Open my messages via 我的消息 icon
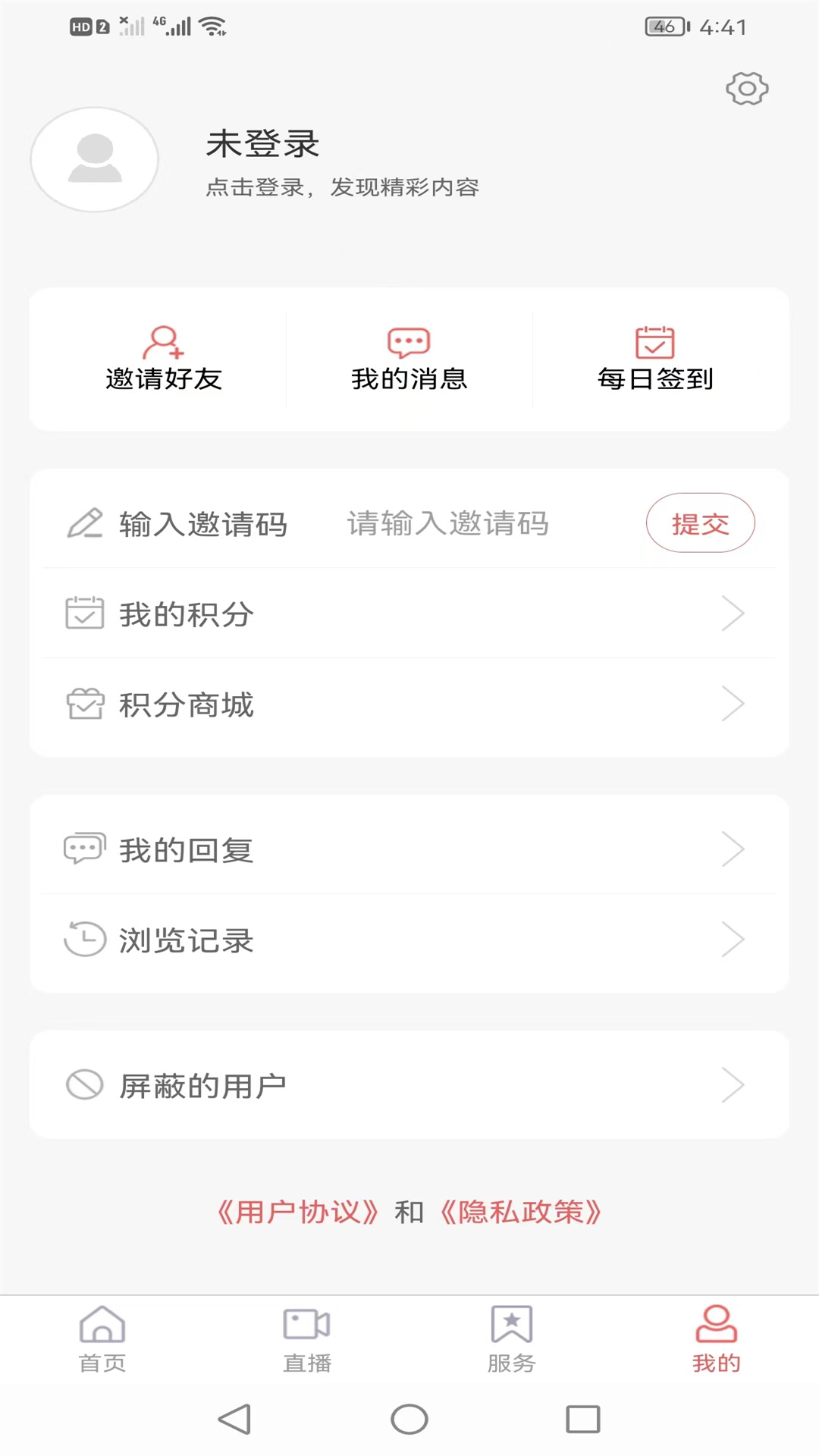Screen dimensions: 819x1456 pos(409,343)
